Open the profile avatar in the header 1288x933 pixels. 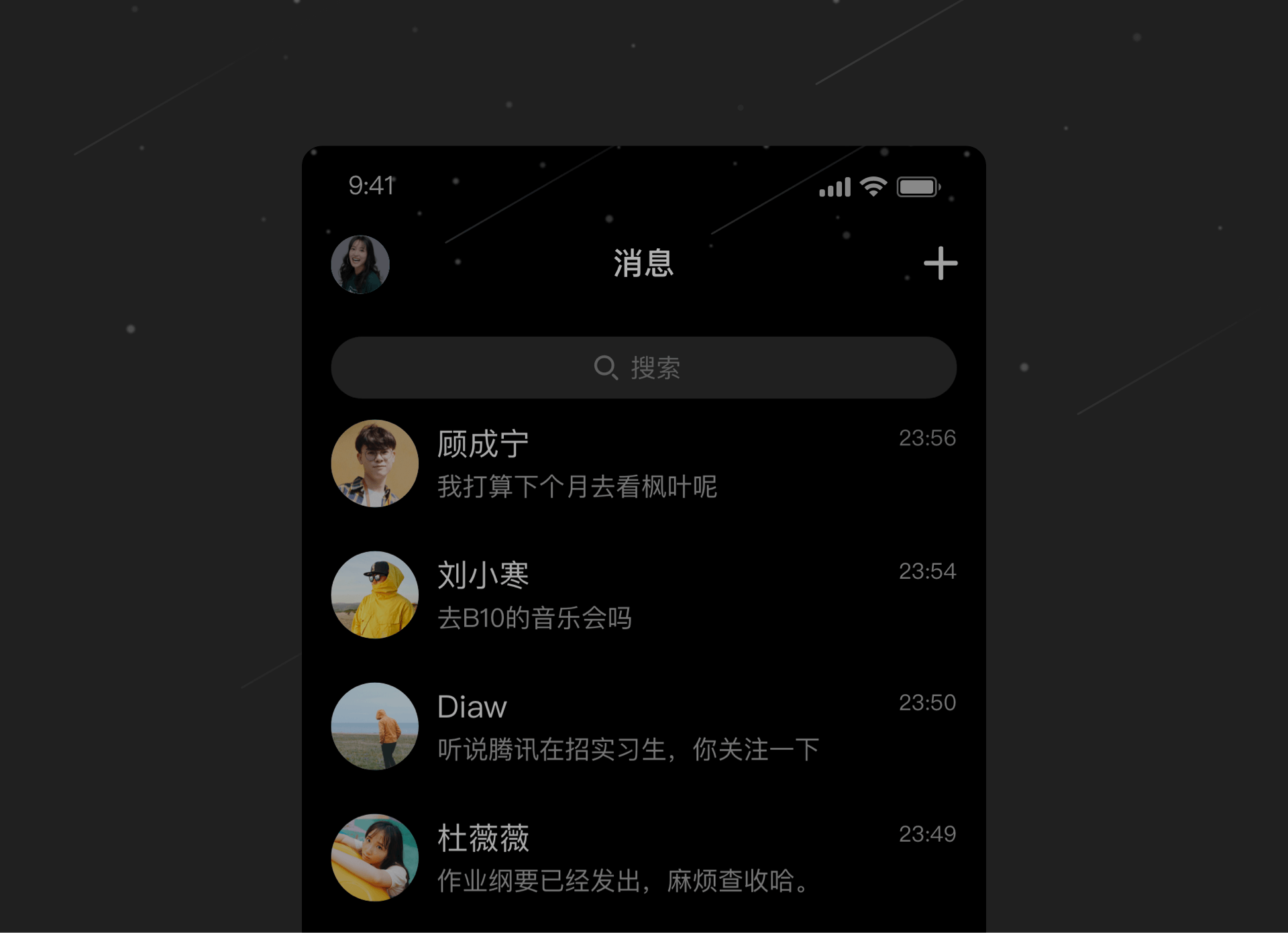click(360, 264)
